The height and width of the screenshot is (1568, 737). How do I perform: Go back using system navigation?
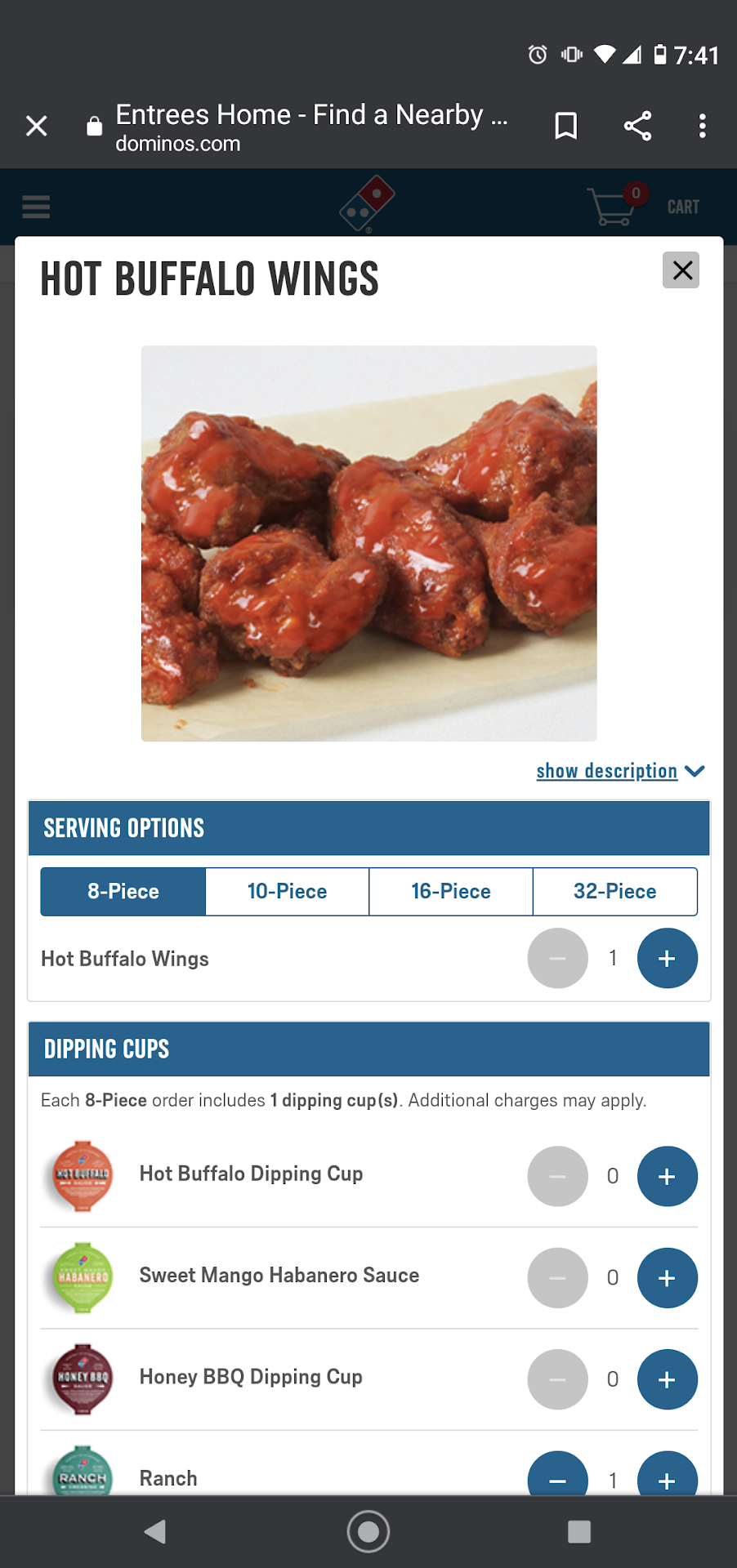click(x=155, y=1531)
